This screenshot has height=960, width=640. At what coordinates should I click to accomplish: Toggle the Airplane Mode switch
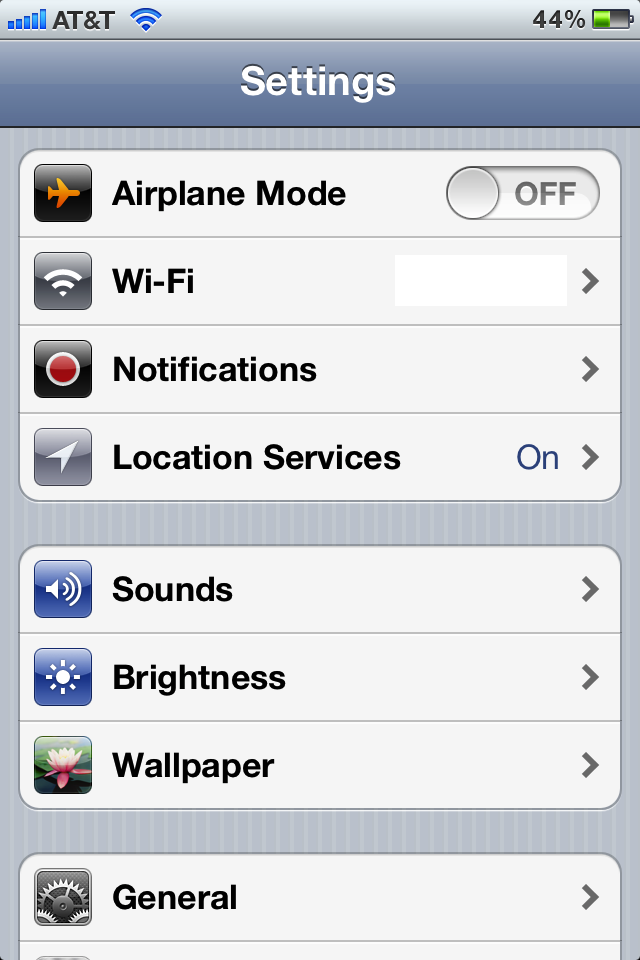click(x=522, y=193)
